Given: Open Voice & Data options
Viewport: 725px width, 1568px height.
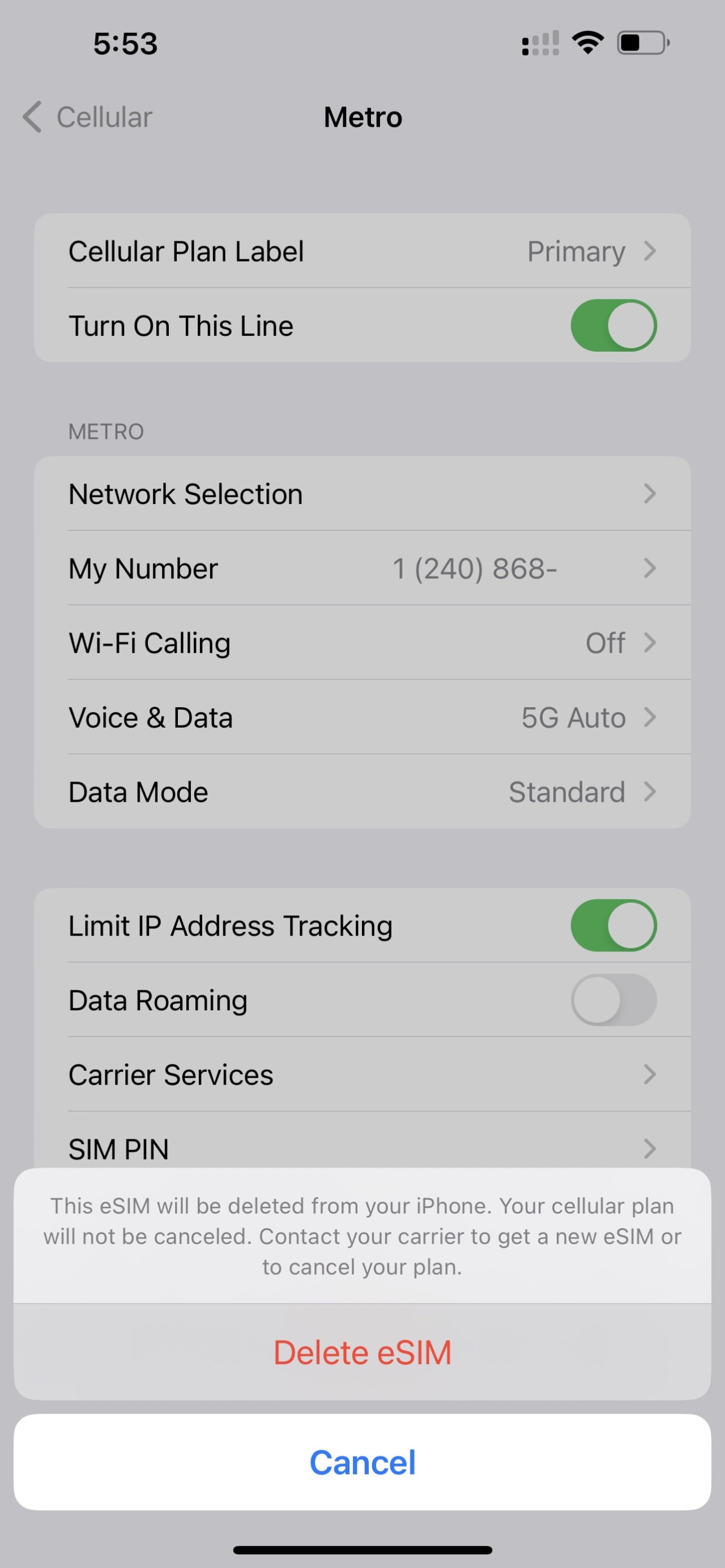Looking at the screenshot, I should coord(362,717).
